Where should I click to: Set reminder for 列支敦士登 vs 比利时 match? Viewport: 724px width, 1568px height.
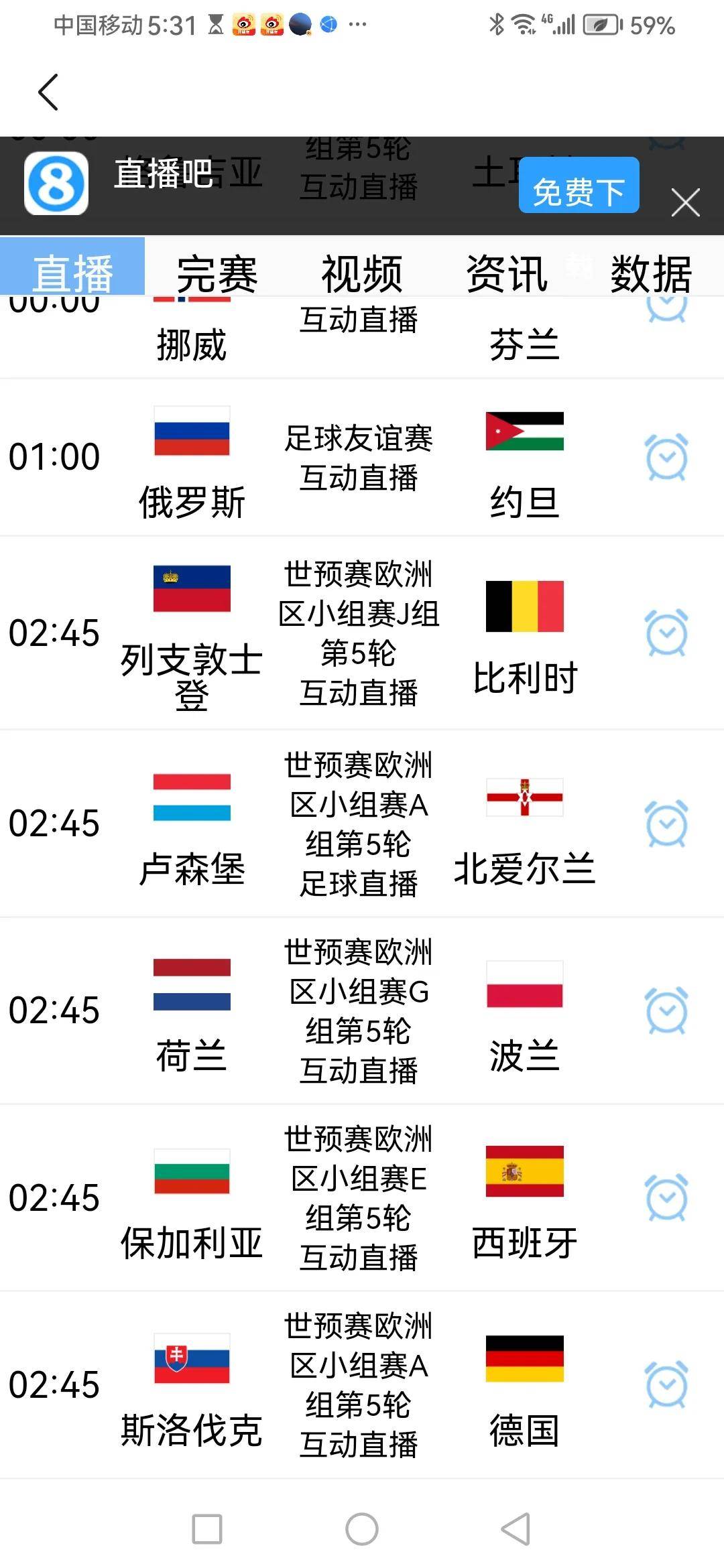666,631
